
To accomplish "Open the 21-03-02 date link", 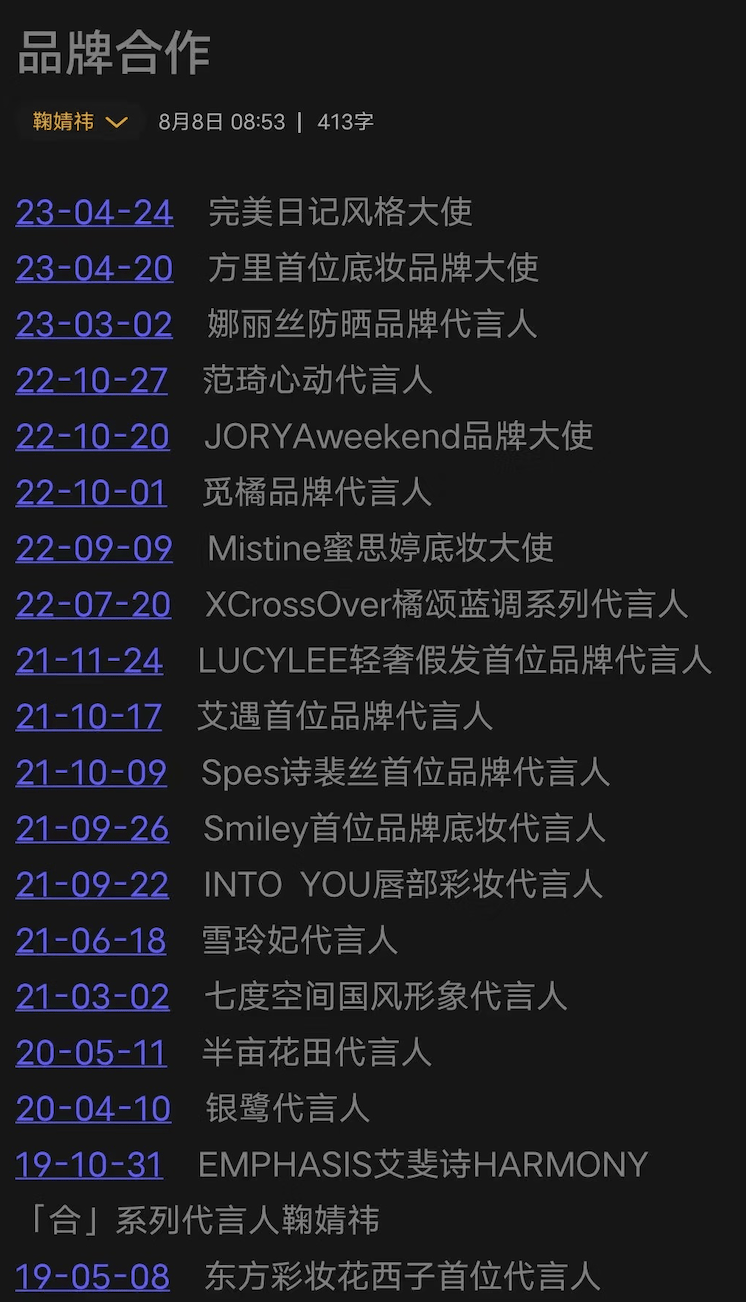I will click(92, 996).
